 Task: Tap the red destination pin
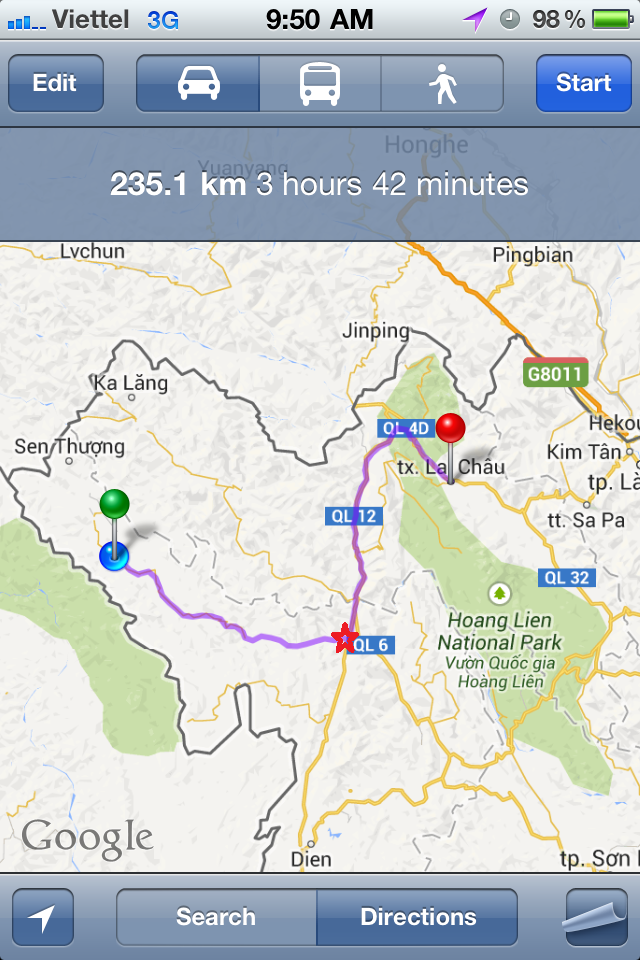coord(451,430)
